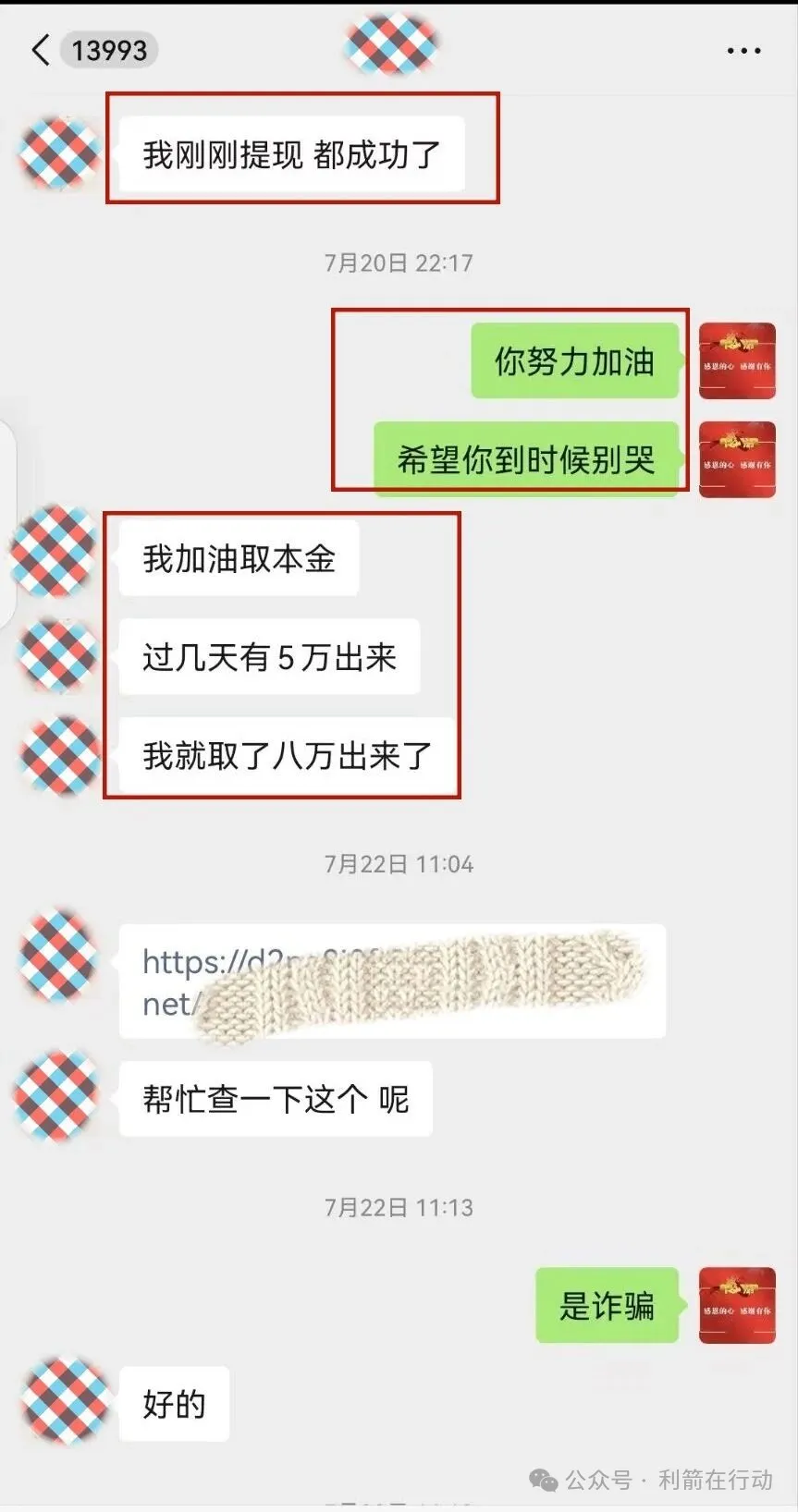Open the red avatar beside 是诈骗
Screen dimensions: 798x1512
click(x=736, y=1305)
